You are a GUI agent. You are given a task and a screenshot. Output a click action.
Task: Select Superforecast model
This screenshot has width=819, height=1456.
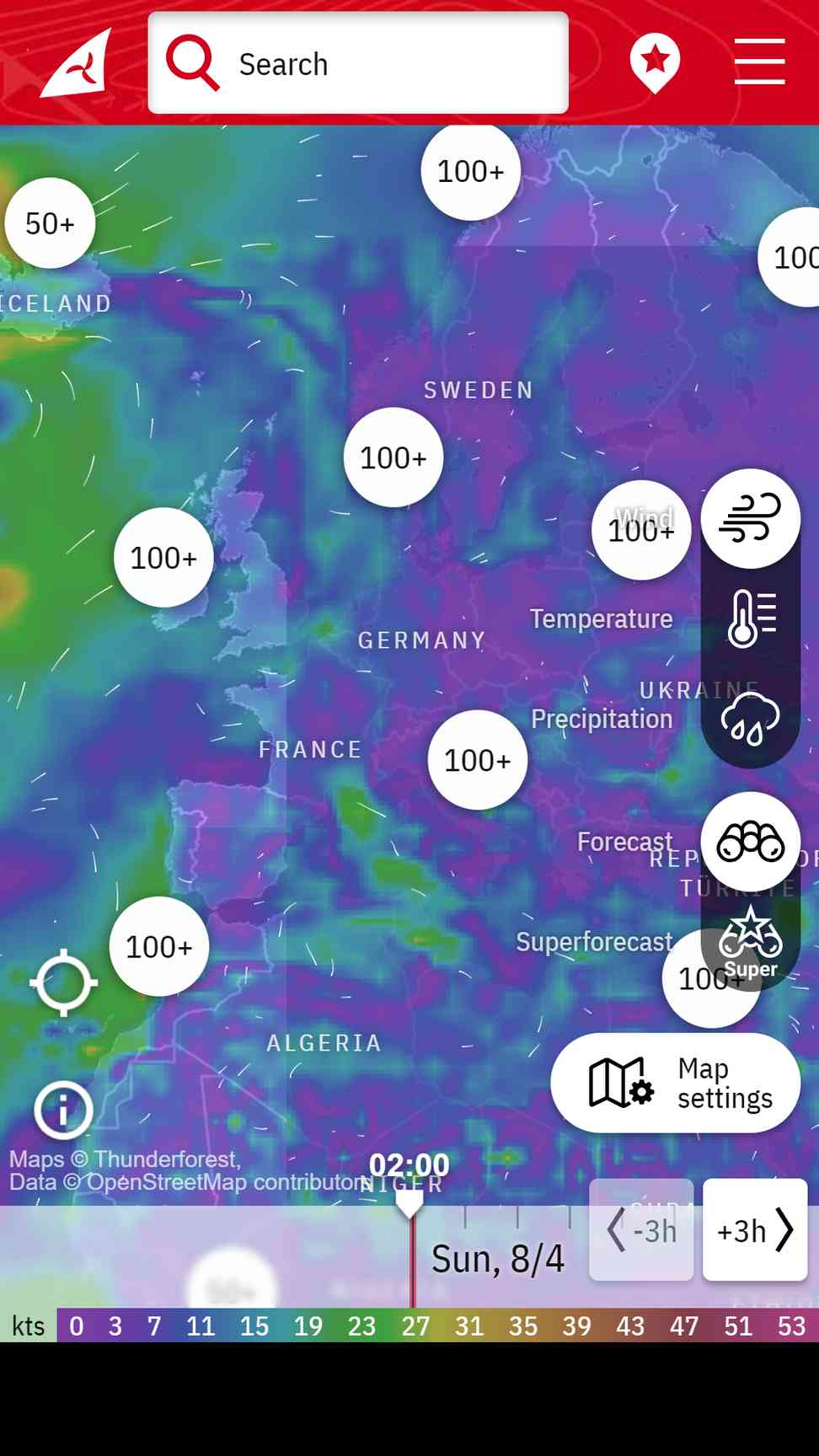(x=750, y=942)
